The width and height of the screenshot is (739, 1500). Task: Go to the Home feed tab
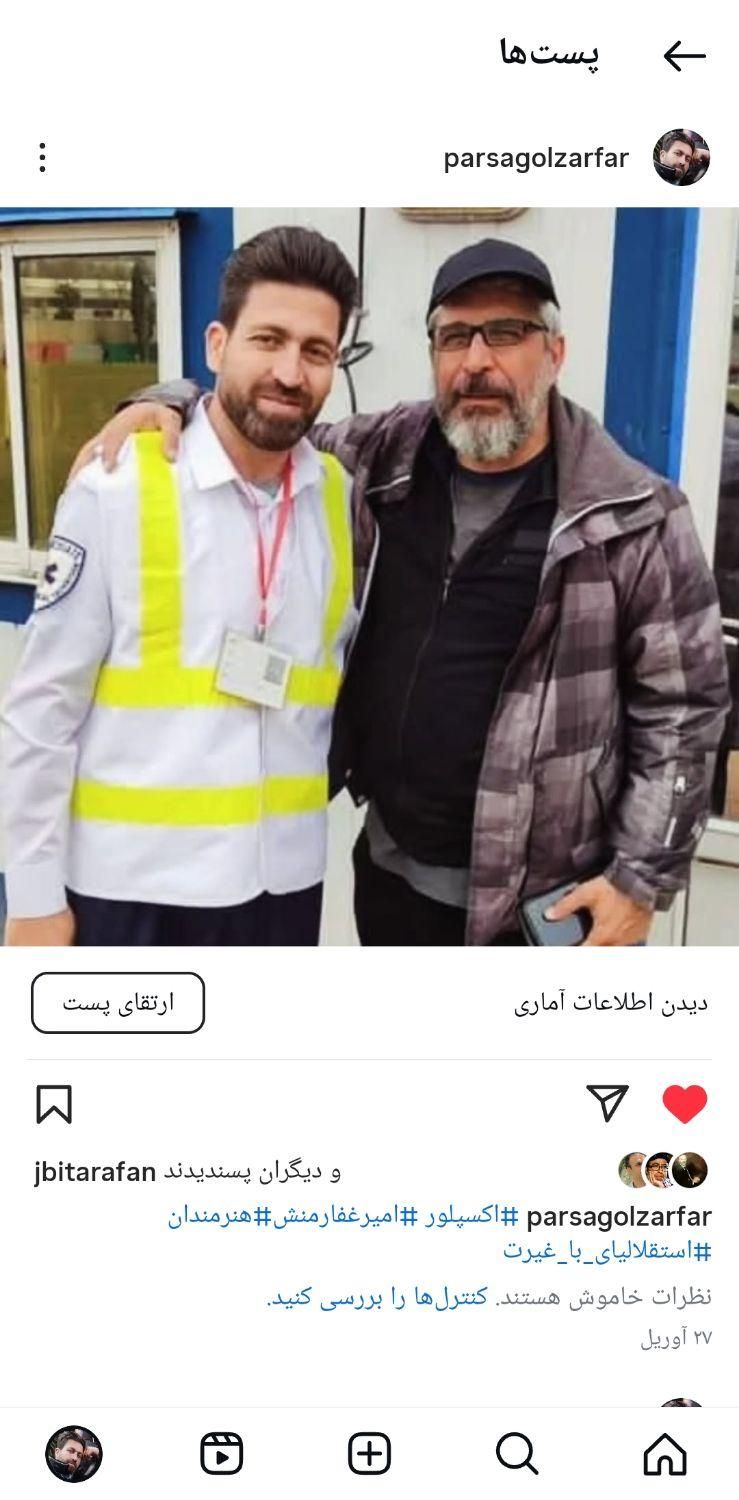pos(665,1454)
